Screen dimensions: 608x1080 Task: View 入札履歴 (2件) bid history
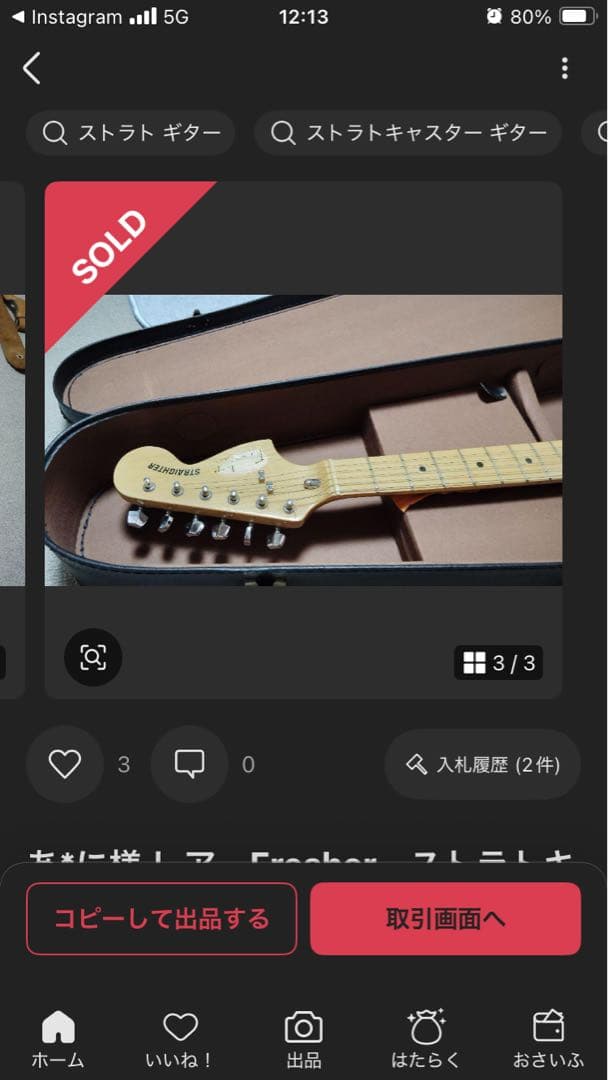pyautogui.click(x=482, y=765)
